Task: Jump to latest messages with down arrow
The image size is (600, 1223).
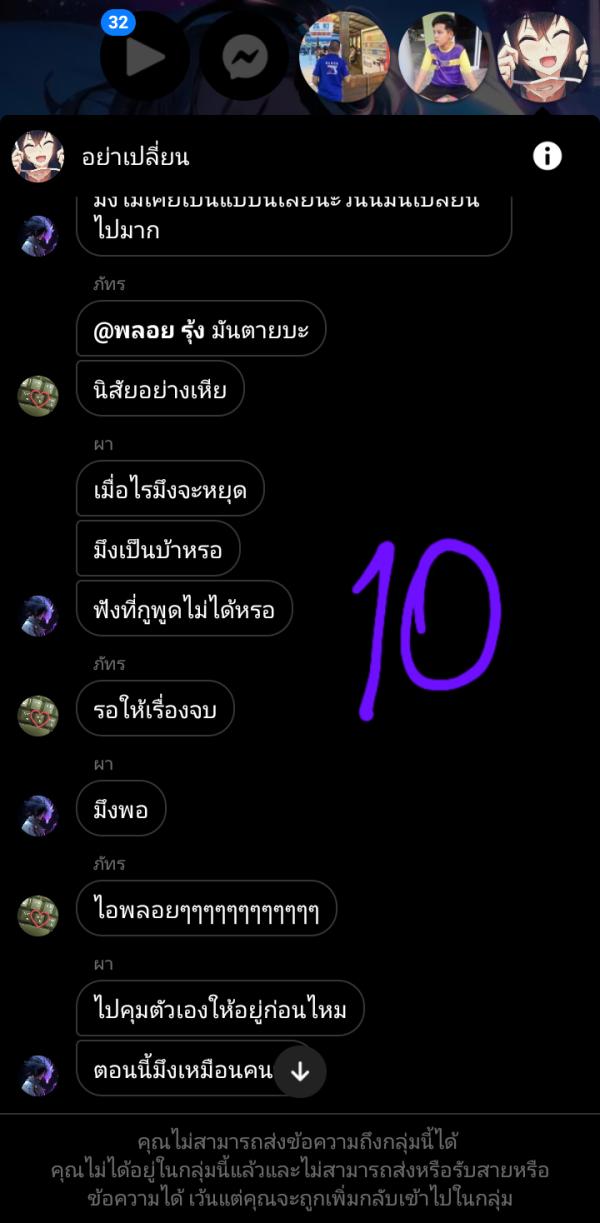Action: (x=300, y=1072)
